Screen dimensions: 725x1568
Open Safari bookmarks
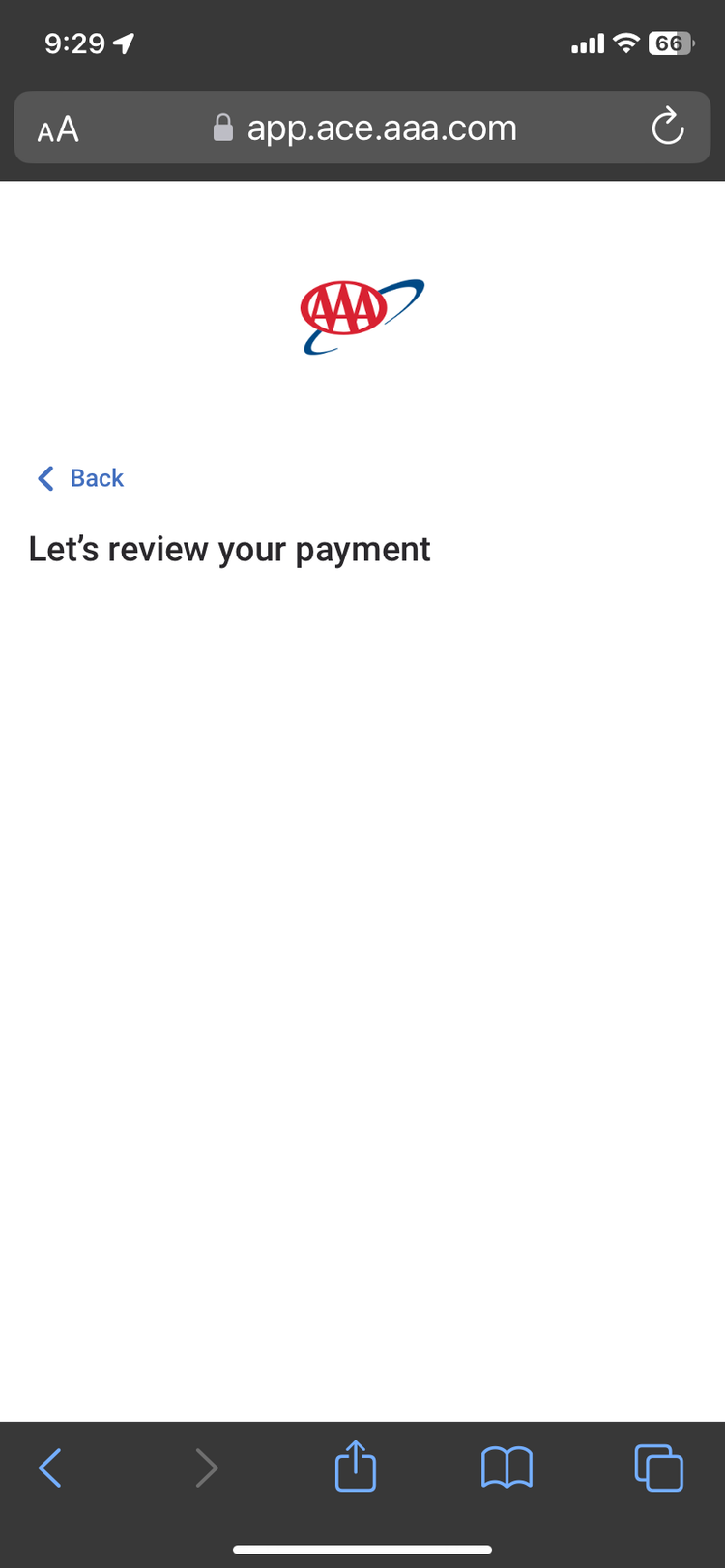507,1468
